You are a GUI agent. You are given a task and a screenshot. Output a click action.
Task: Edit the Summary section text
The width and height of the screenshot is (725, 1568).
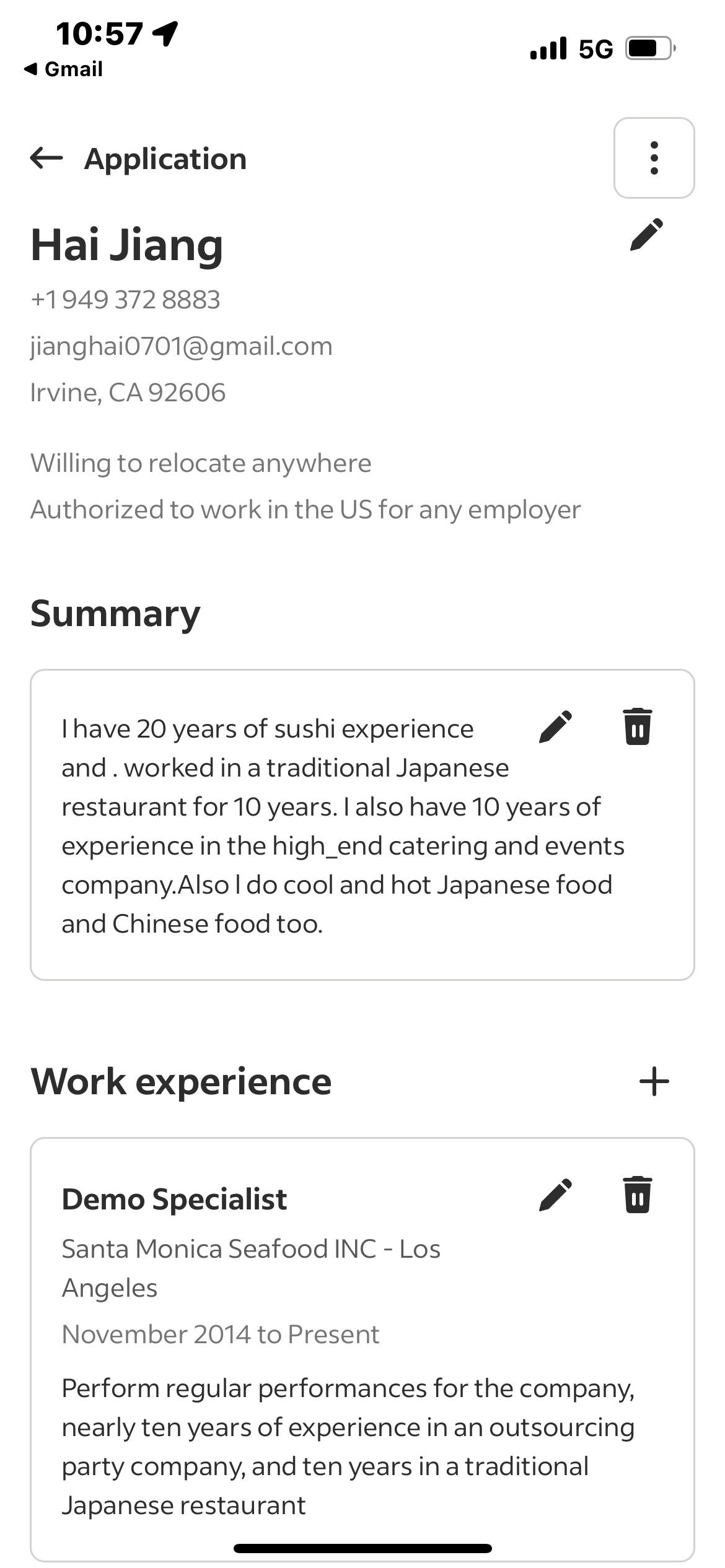click(555, 726)
